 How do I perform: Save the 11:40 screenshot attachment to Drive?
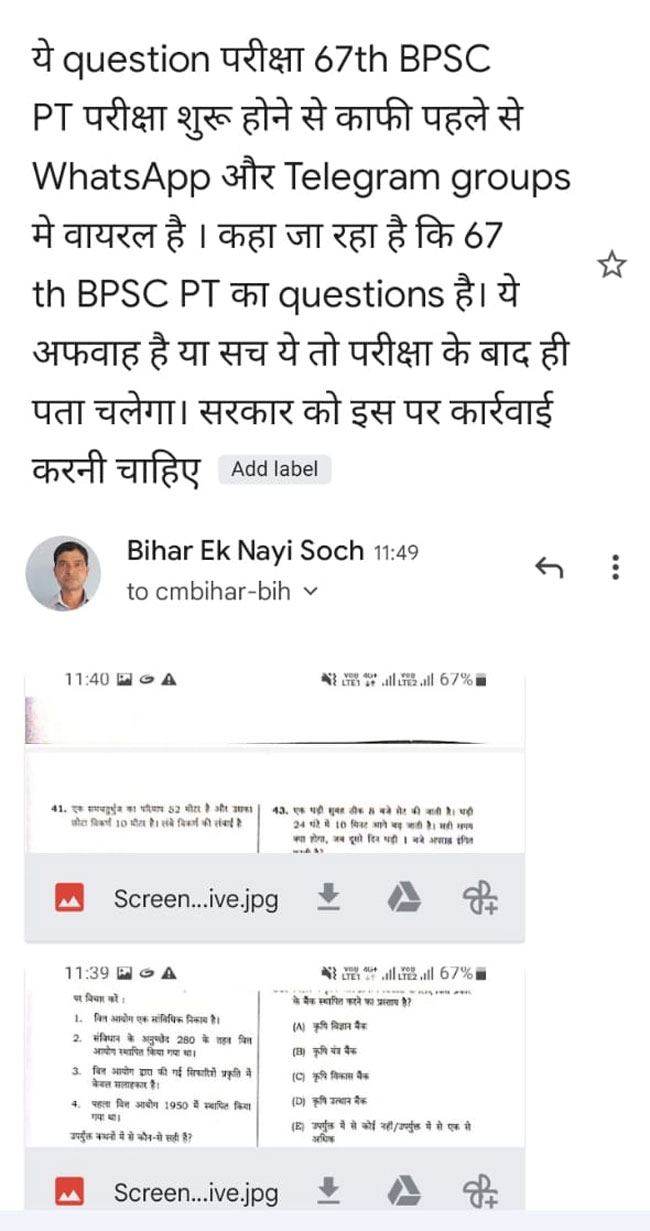click(x=403, y=899)
